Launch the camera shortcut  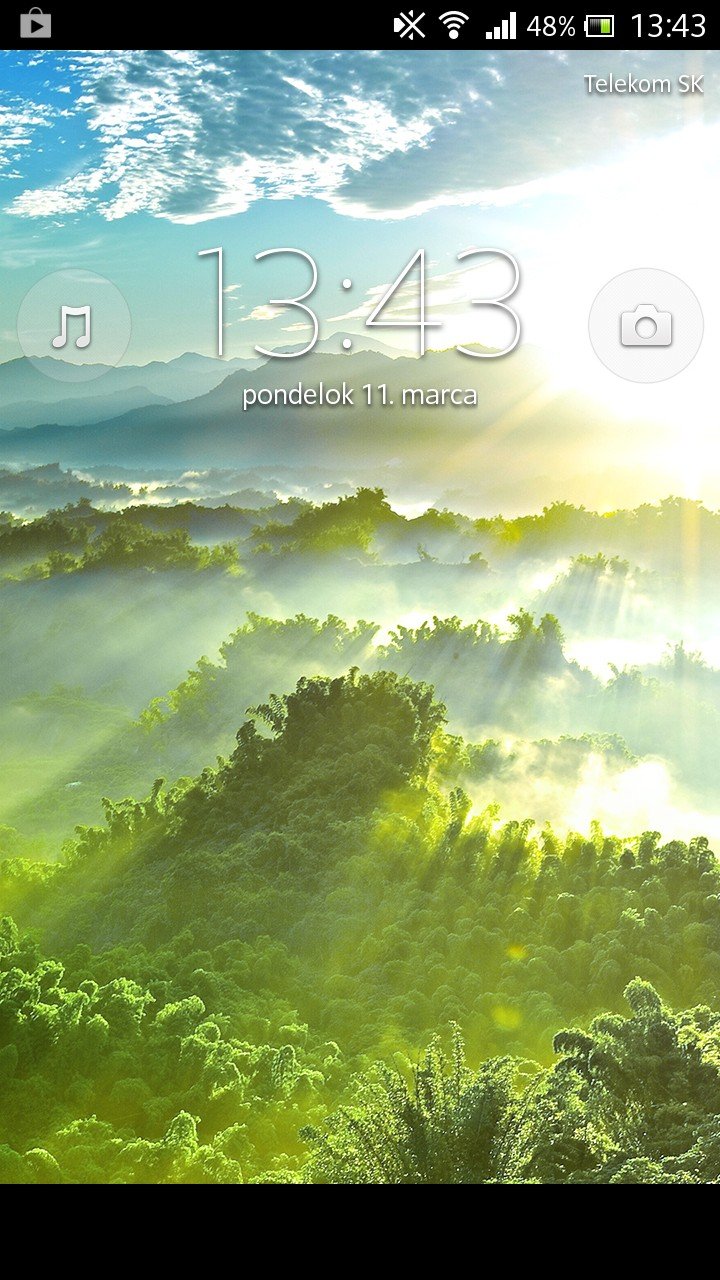(x=646, y=326)
